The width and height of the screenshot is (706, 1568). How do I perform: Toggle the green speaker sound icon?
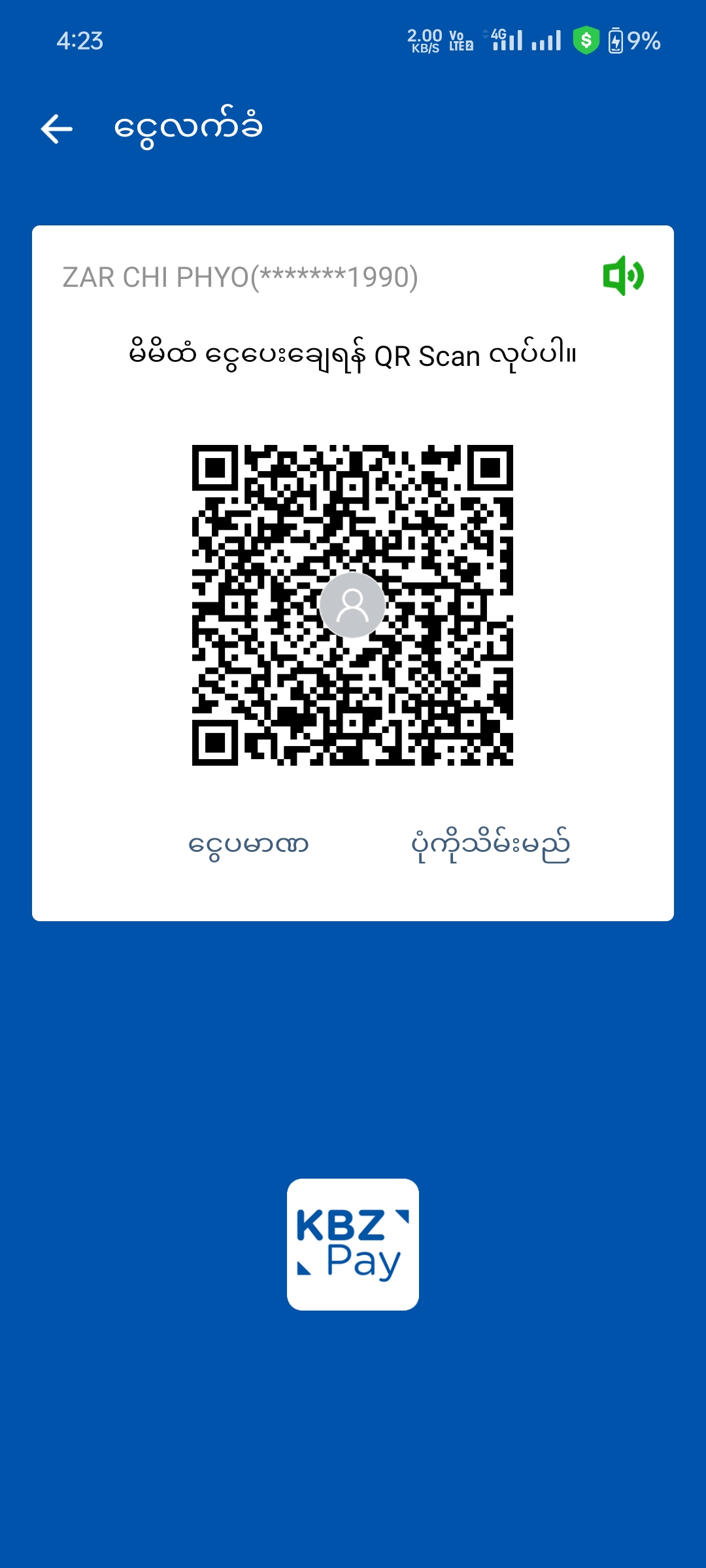[x=623, y=276]
